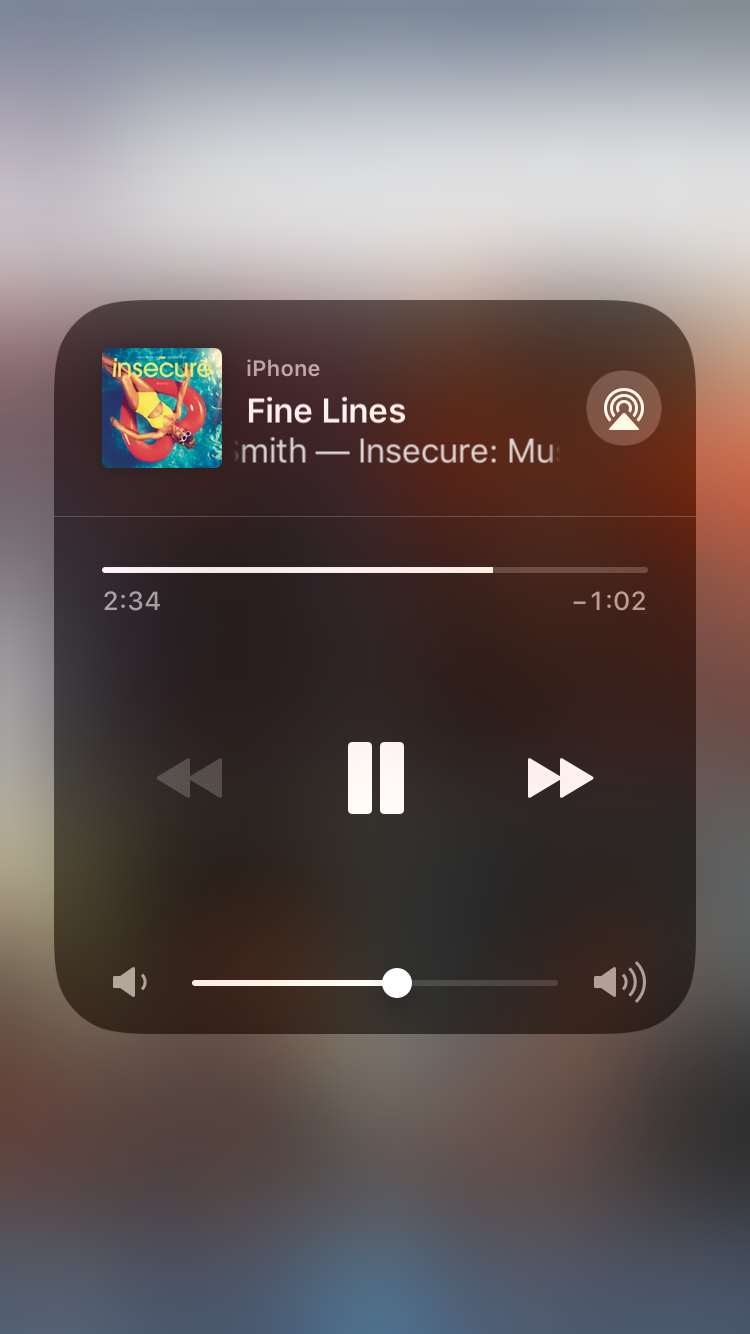
Task: Open the Insecure album artwork
Action: click(162, 408)
